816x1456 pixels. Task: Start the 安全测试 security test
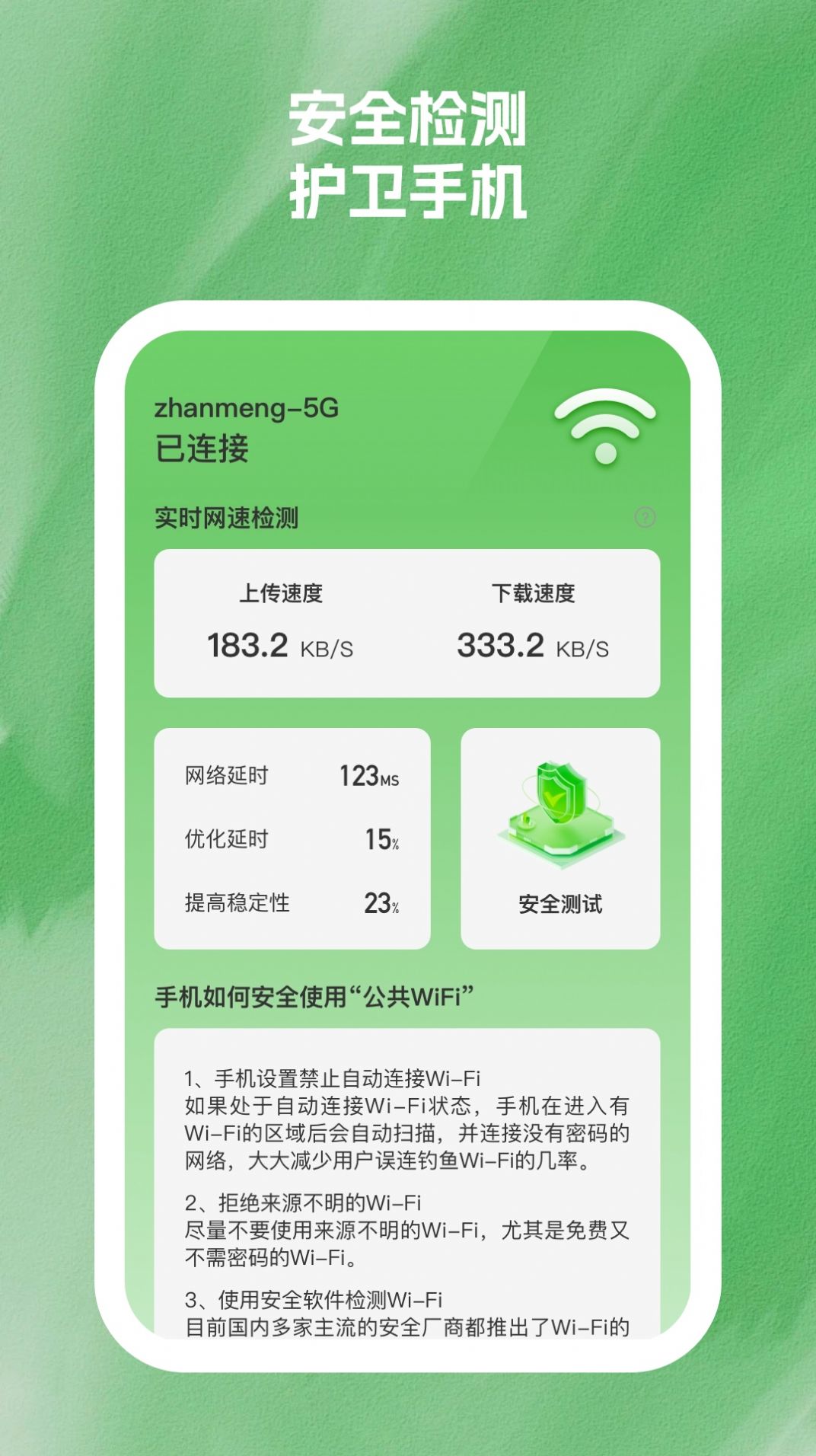559,903
